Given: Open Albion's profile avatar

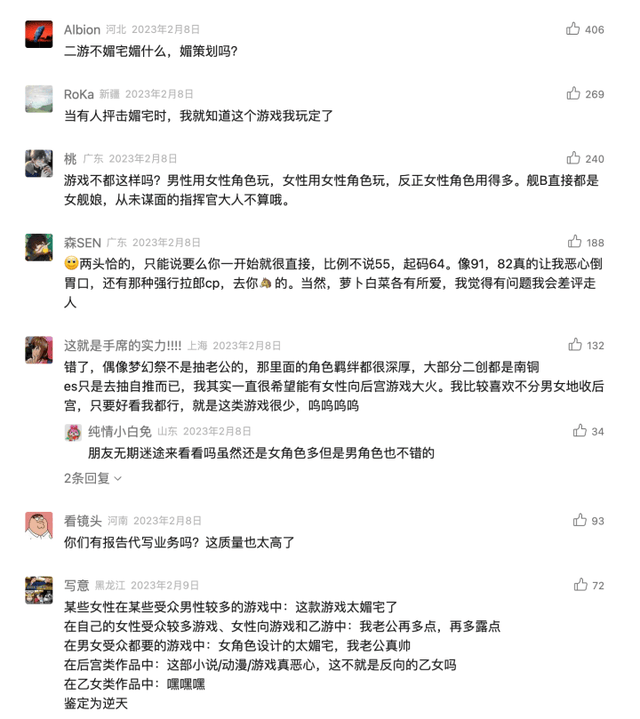Looking at the screenshot, I should (39, 34).
